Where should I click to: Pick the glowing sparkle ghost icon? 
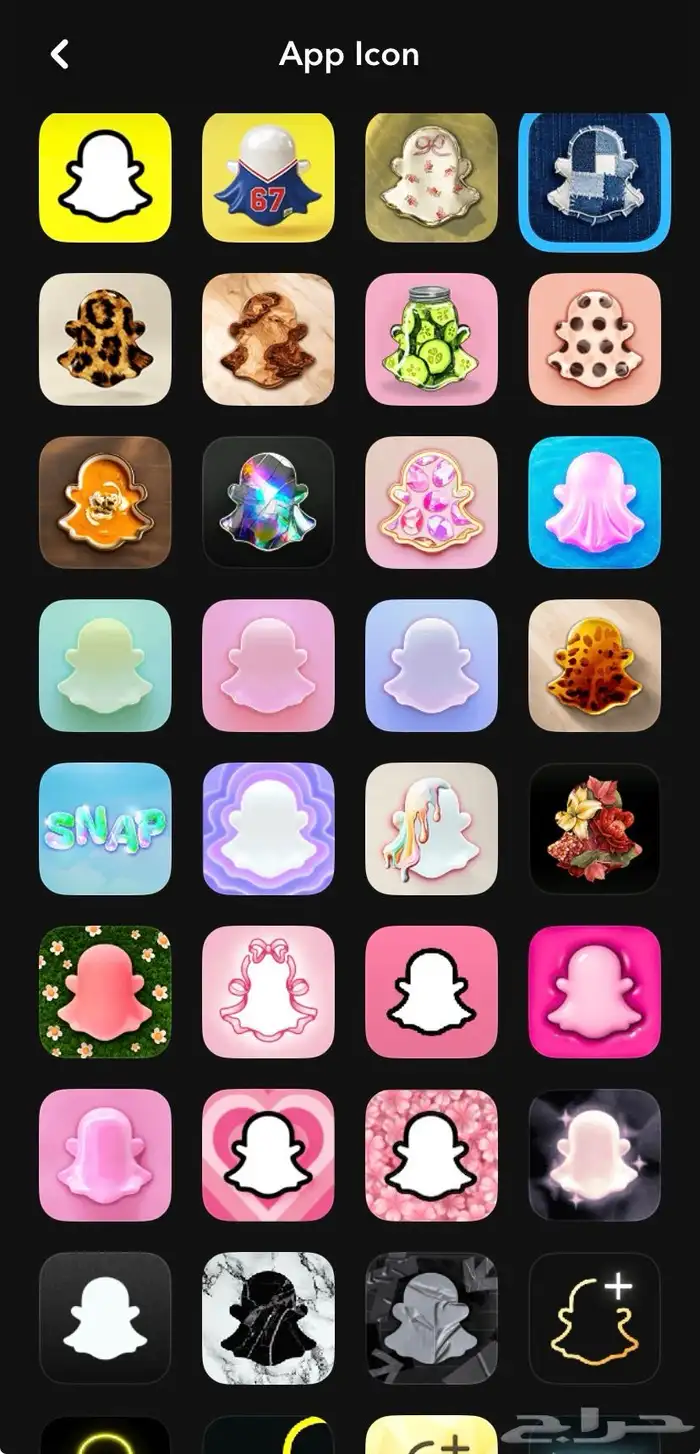[594, 1154]
